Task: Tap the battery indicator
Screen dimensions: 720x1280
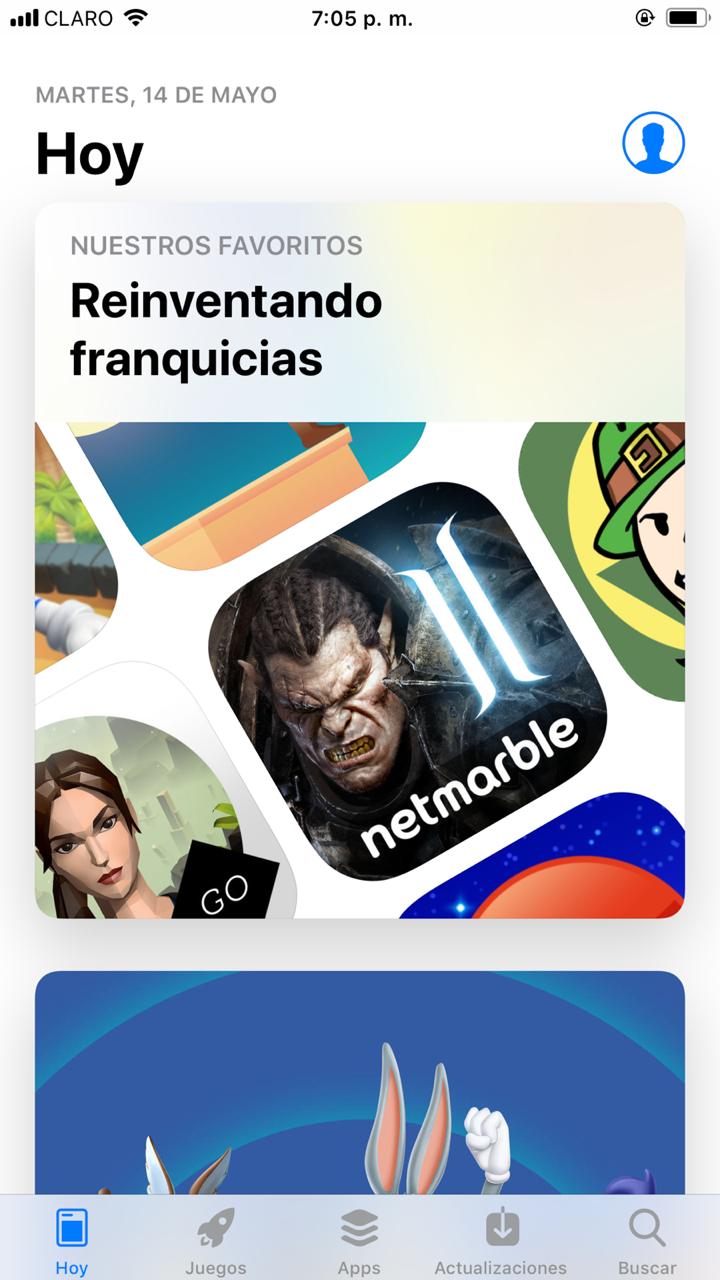Action: 689,16
